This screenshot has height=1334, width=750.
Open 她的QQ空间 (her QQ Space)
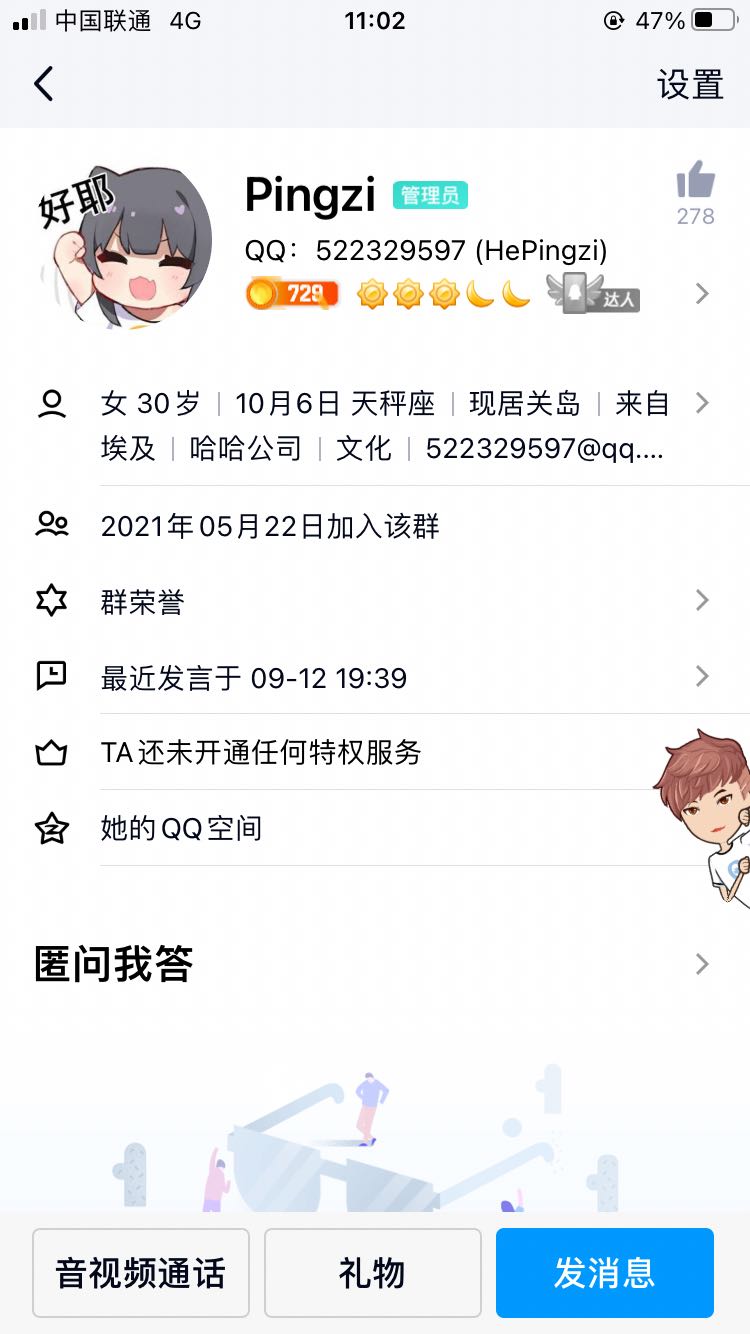180,830
